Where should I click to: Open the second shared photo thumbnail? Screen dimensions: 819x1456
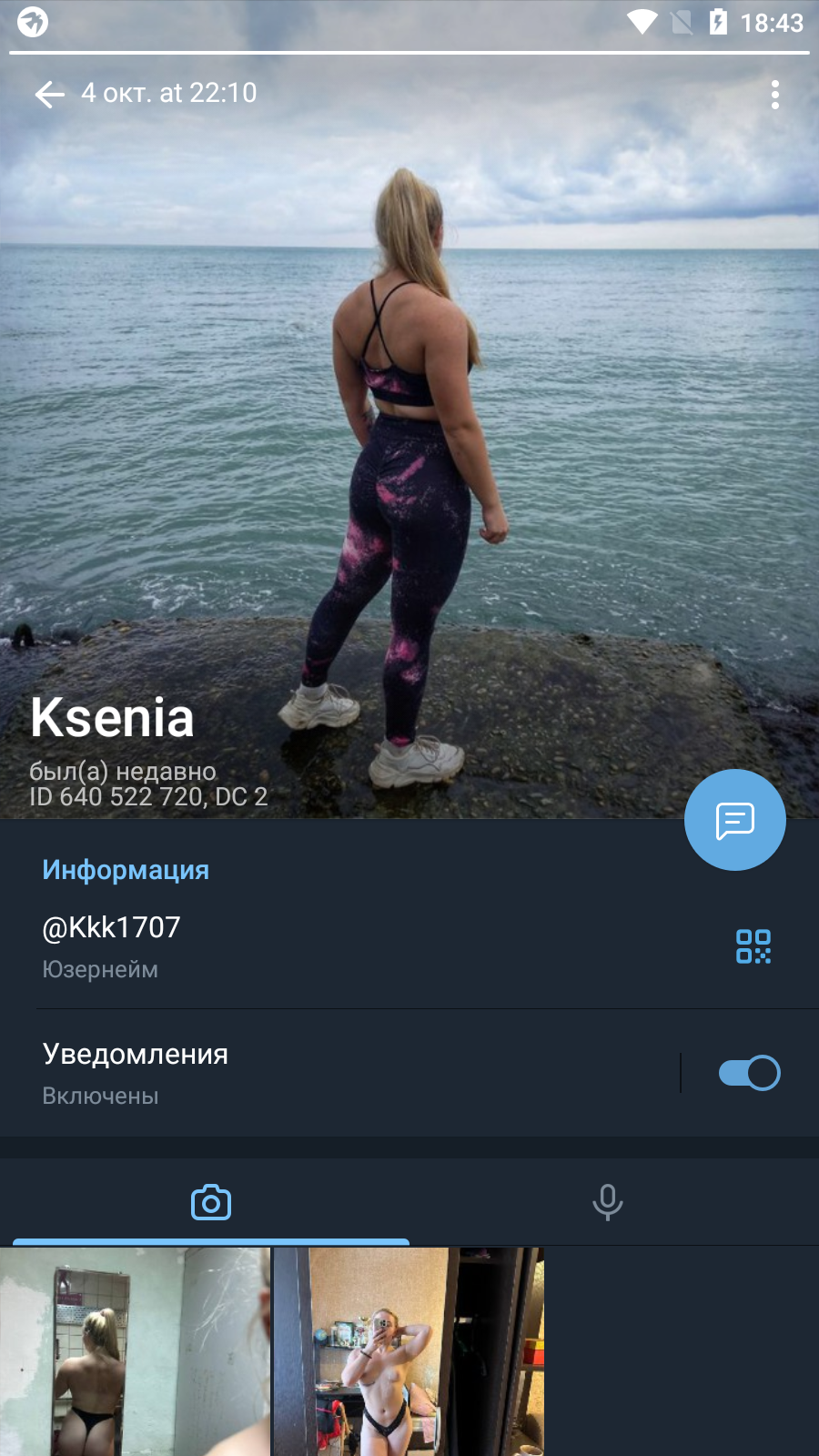click(x=409, y=1352)
